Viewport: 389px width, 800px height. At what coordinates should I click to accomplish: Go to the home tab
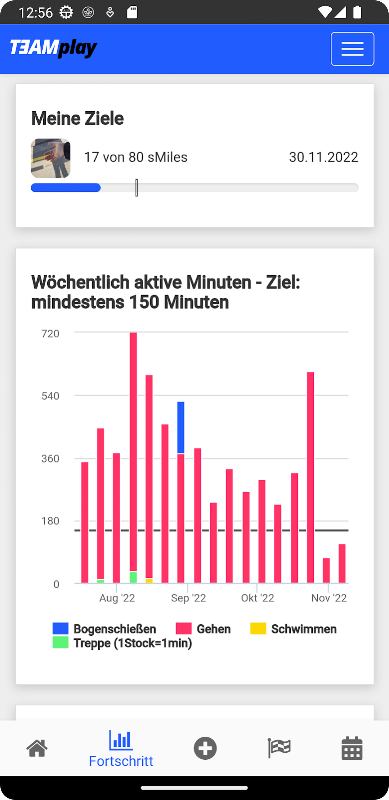click(x=37, y=748)
